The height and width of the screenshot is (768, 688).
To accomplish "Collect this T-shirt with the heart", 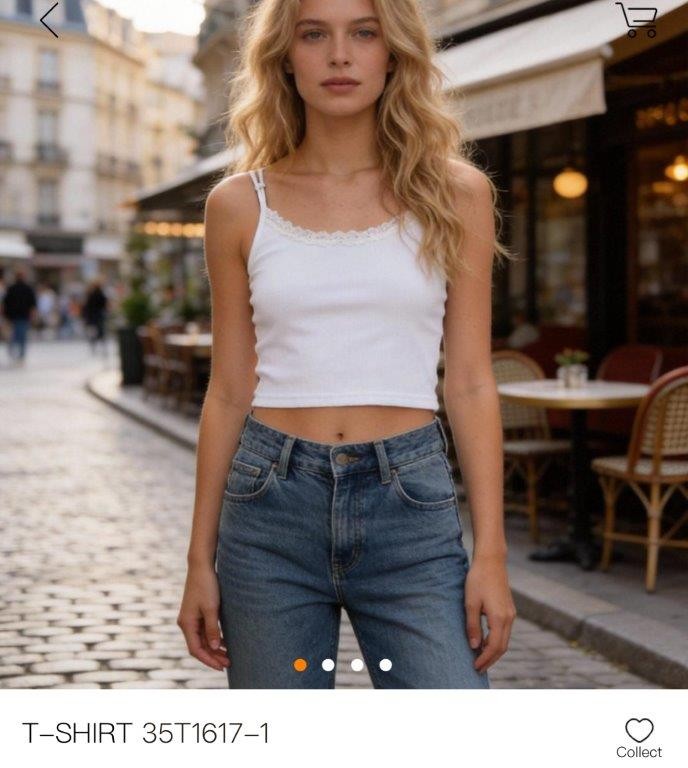I will tap(638, 732).
